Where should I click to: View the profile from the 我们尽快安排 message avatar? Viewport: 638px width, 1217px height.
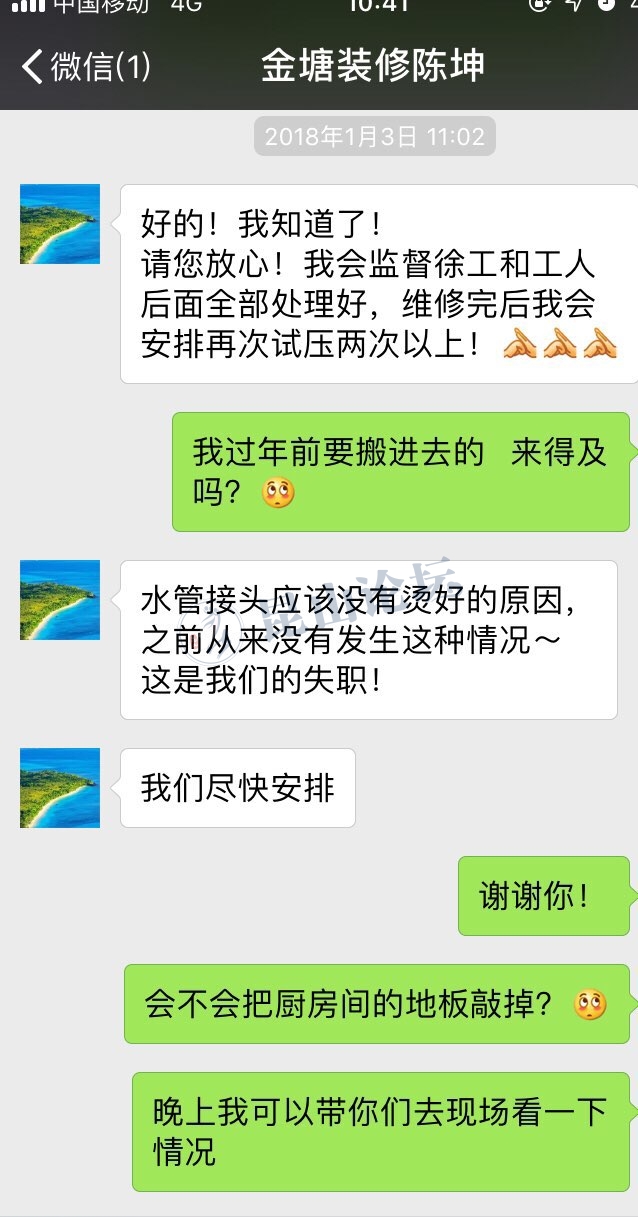coord(60,788)
